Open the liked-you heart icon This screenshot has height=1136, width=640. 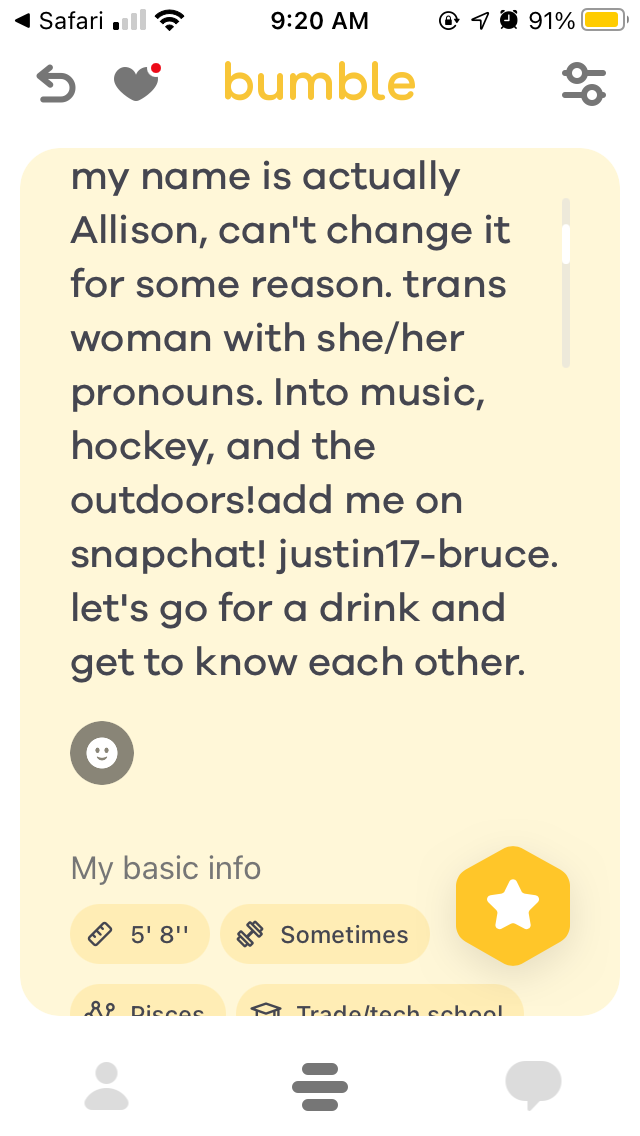tap(137, 83)
